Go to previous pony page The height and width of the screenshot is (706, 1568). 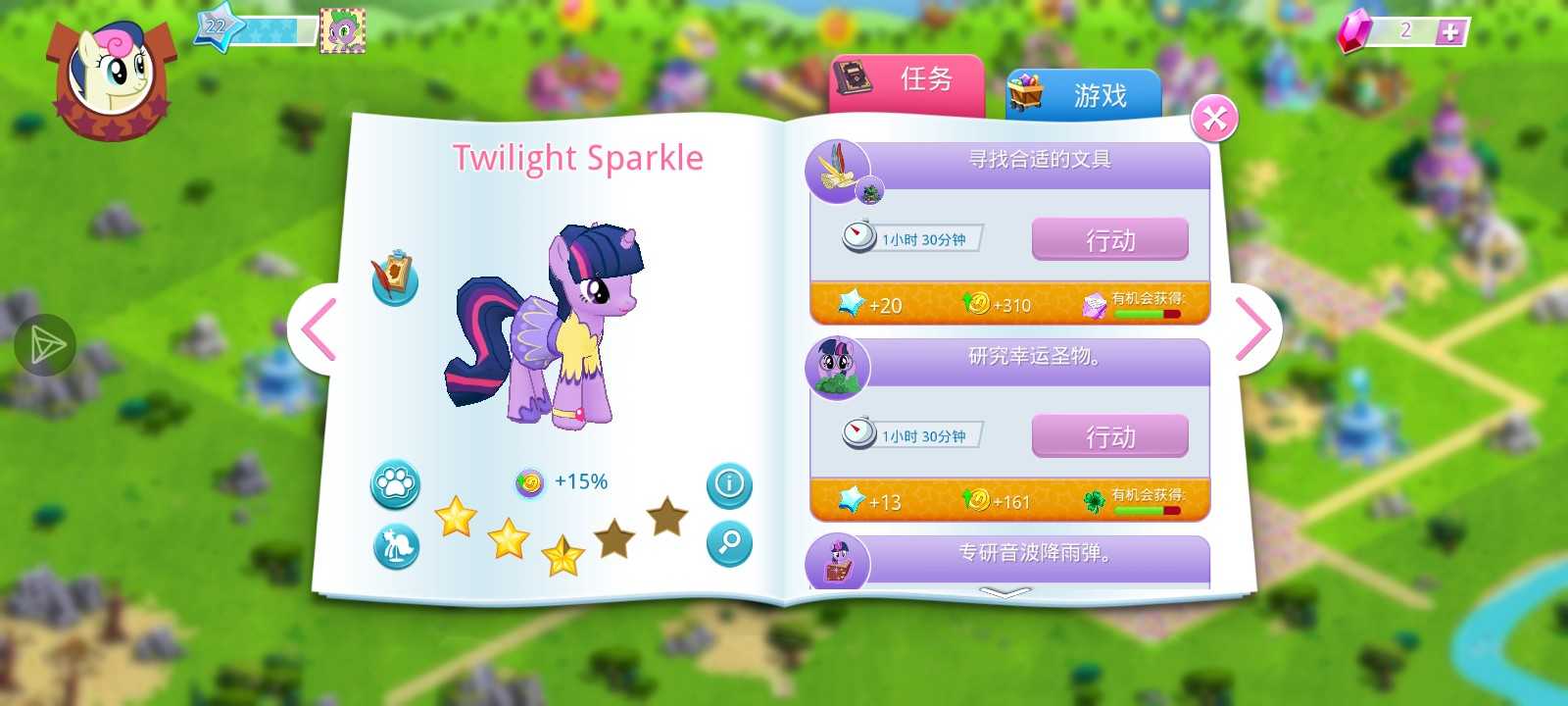pyautogui.click(x=318, y=329)
